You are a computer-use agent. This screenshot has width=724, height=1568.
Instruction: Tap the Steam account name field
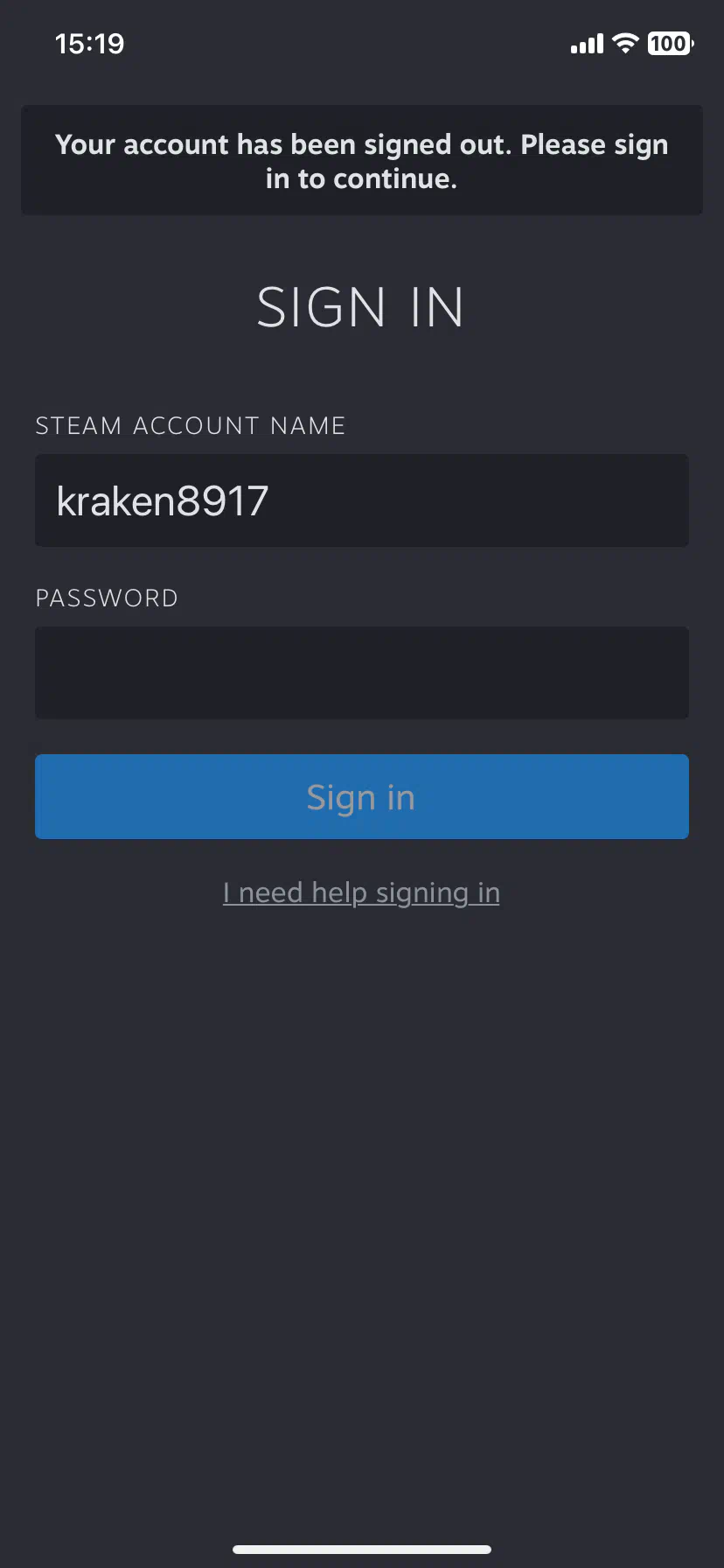pyautogui.click(x=362, y=500)
